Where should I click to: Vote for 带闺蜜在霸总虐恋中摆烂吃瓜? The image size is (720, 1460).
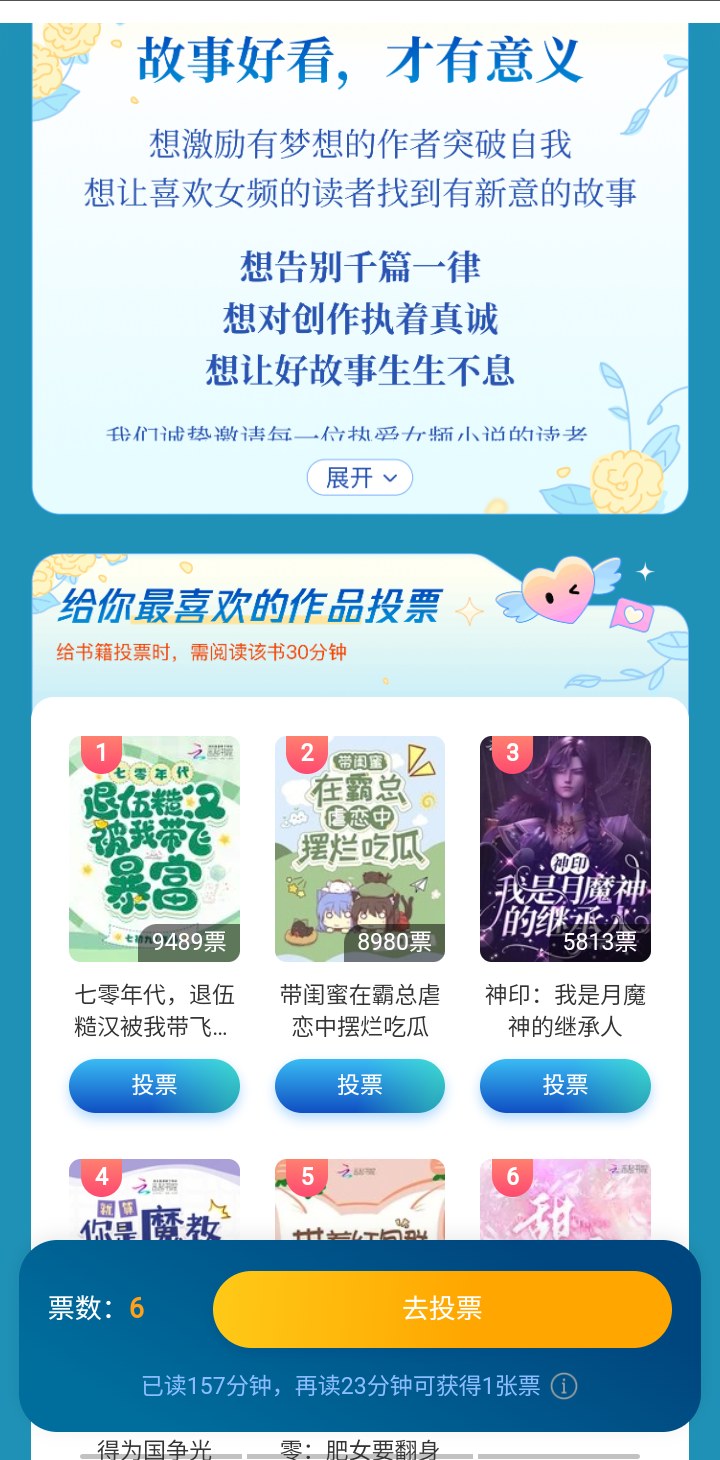360,1086
